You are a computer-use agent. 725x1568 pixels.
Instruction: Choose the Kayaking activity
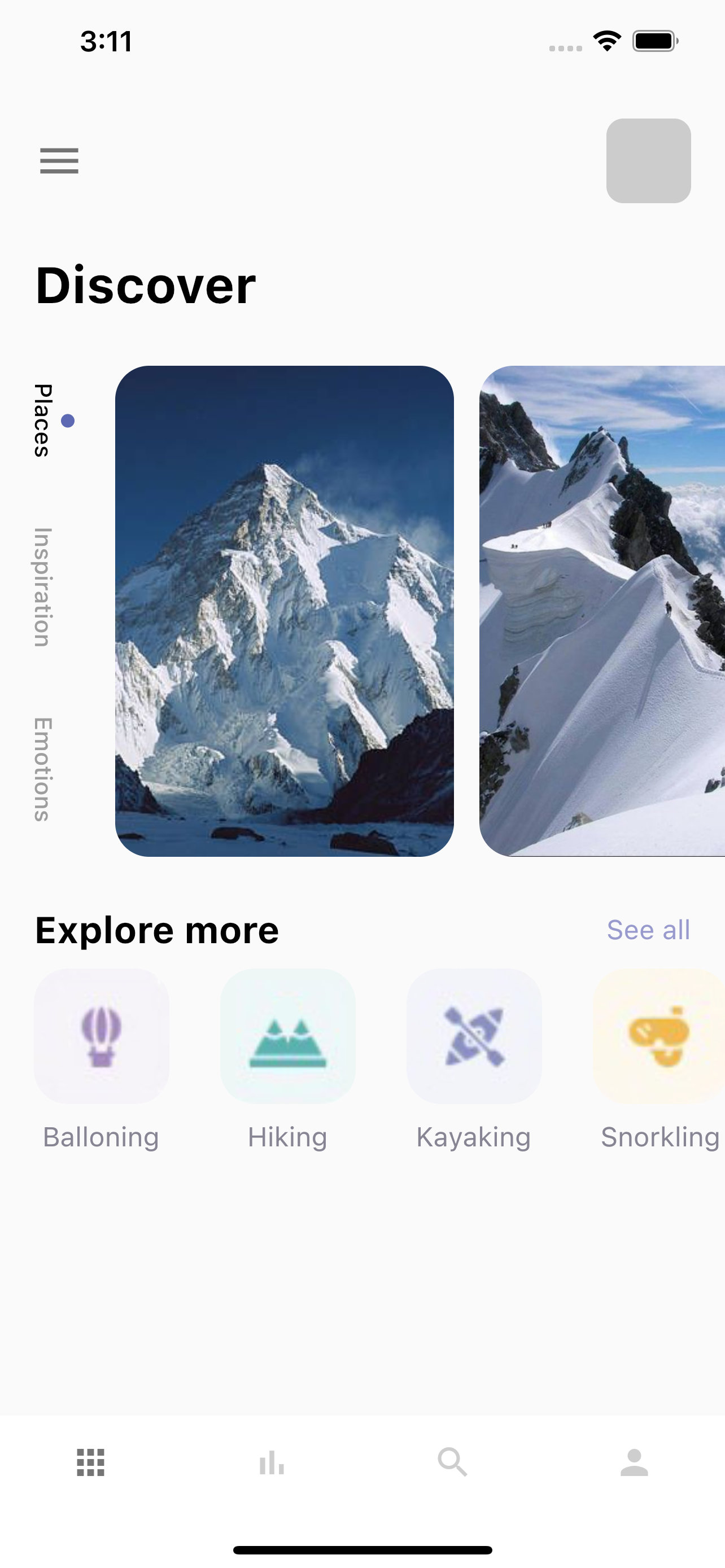(474, 1058)
